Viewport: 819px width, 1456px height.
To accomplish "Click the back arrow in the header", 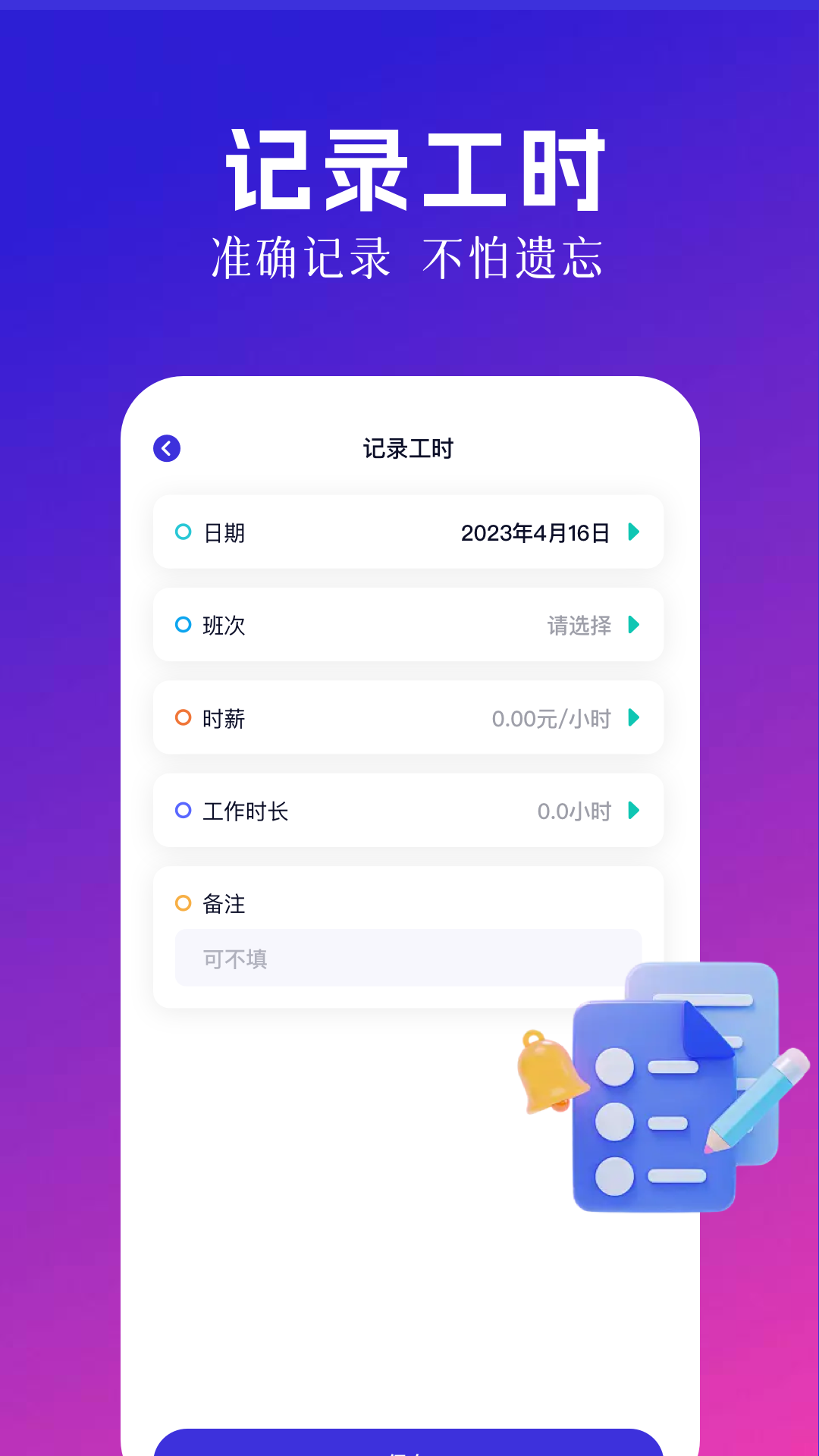I will pos(167,448).
